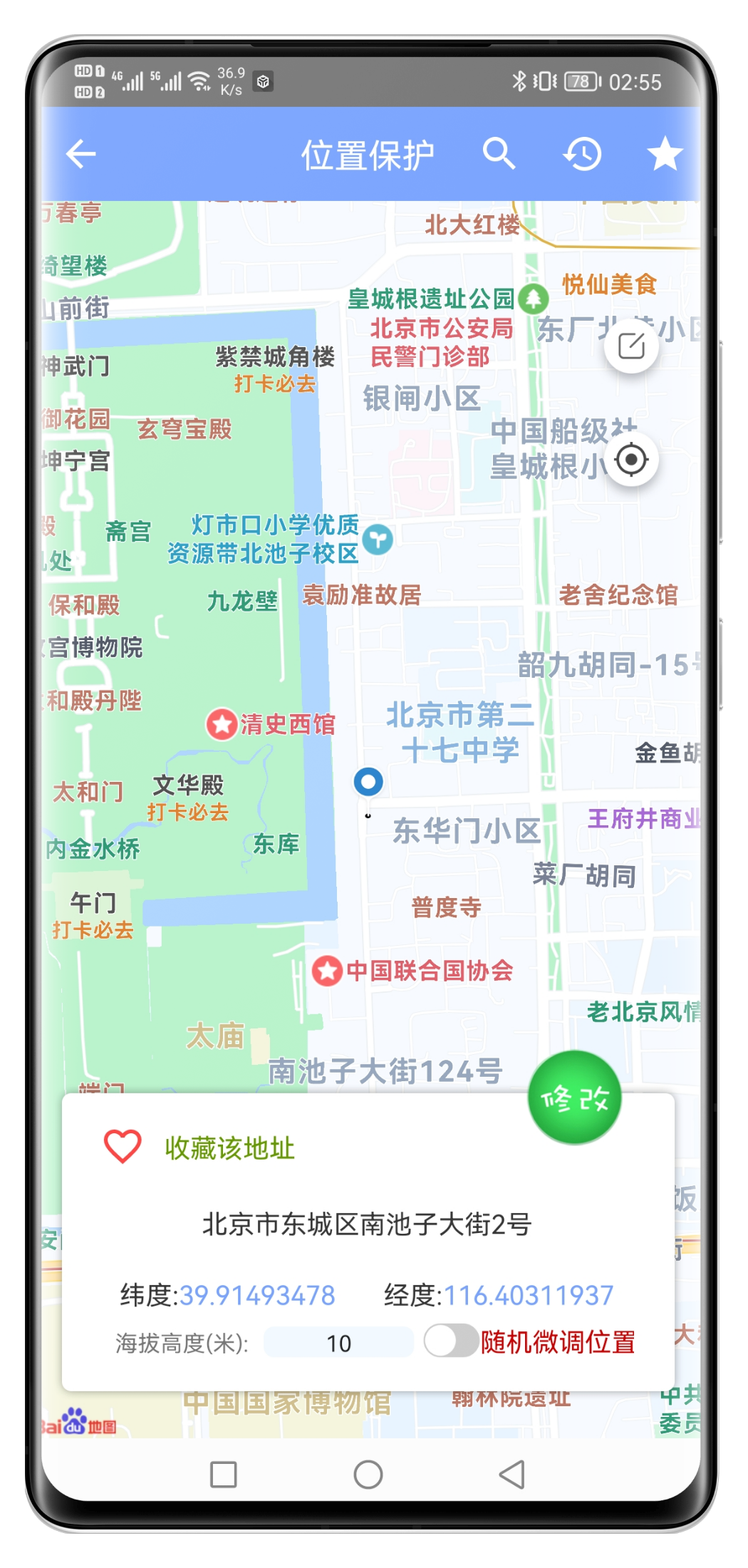Select the 位置保护 title in the header
The height and width of the screenshot is (1568, 748).
(368, 153)
